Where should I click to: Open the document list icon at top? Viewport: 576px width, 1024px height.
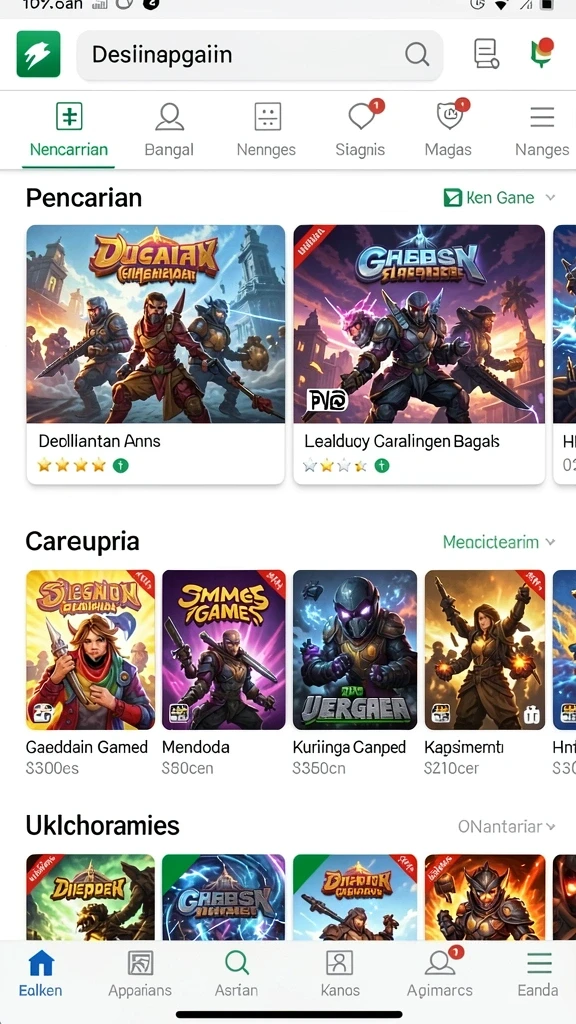point(486,54)
